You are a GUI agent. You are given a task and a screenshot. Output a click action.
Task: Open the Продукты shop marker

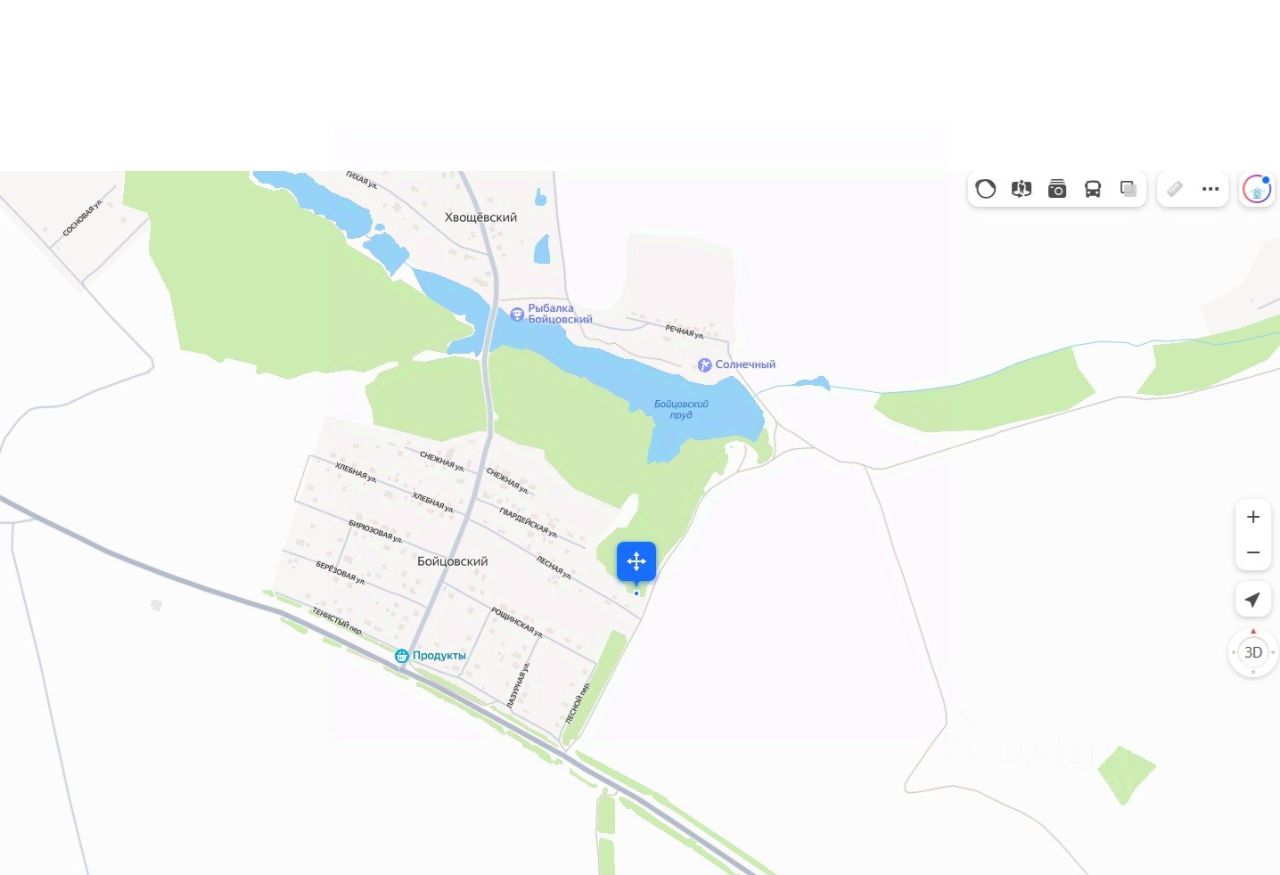(x=402, y=656)
